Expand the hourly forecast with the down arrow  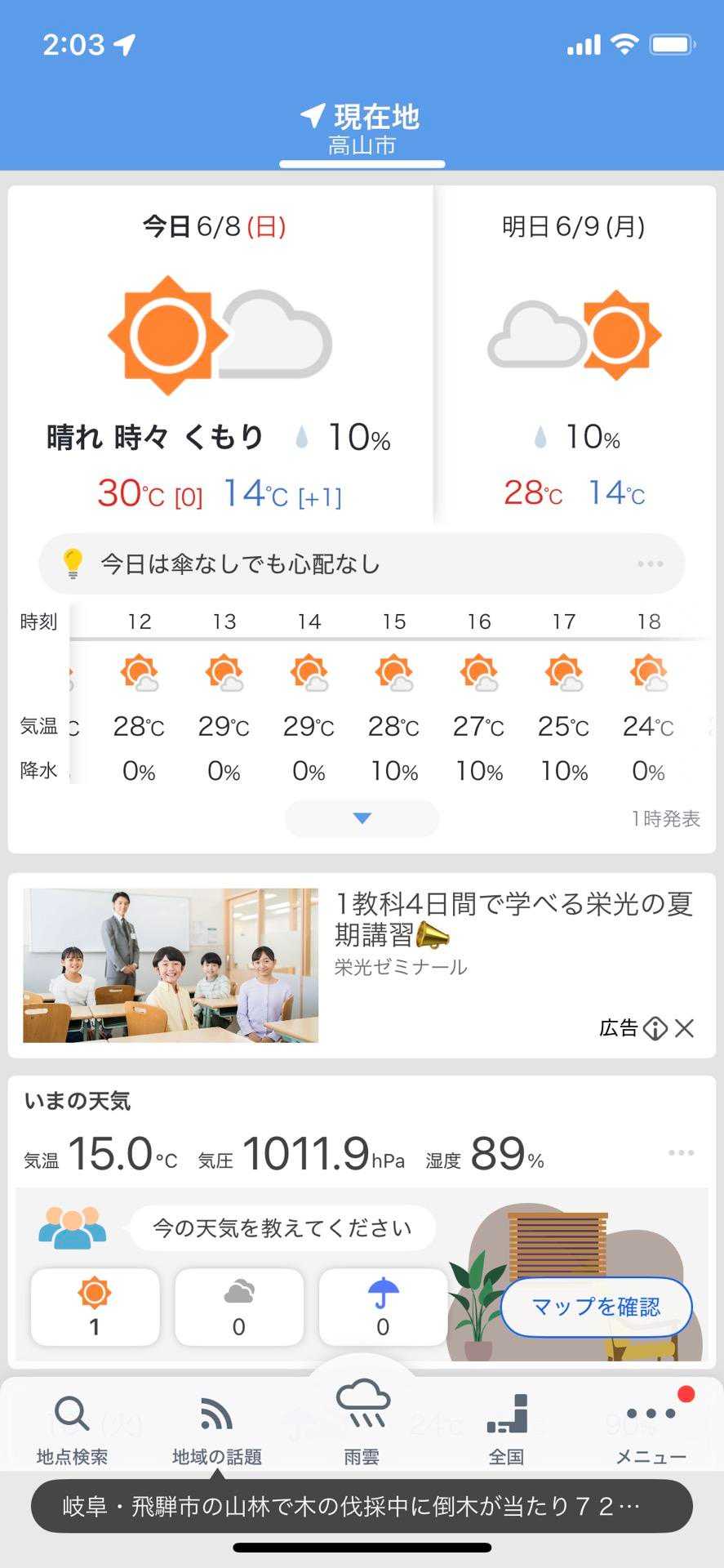(362, 818)
